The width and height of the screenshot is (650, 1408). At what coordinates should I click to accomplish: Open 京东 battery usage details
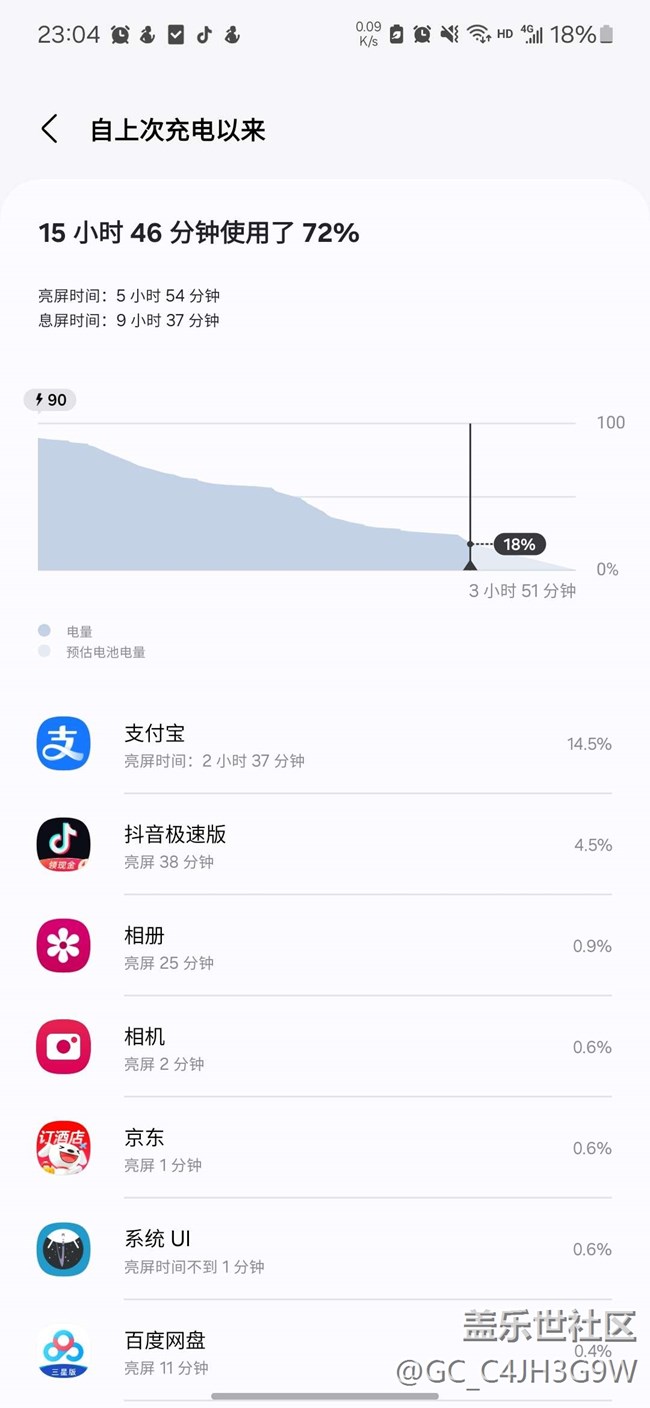tap(324, 1149)
